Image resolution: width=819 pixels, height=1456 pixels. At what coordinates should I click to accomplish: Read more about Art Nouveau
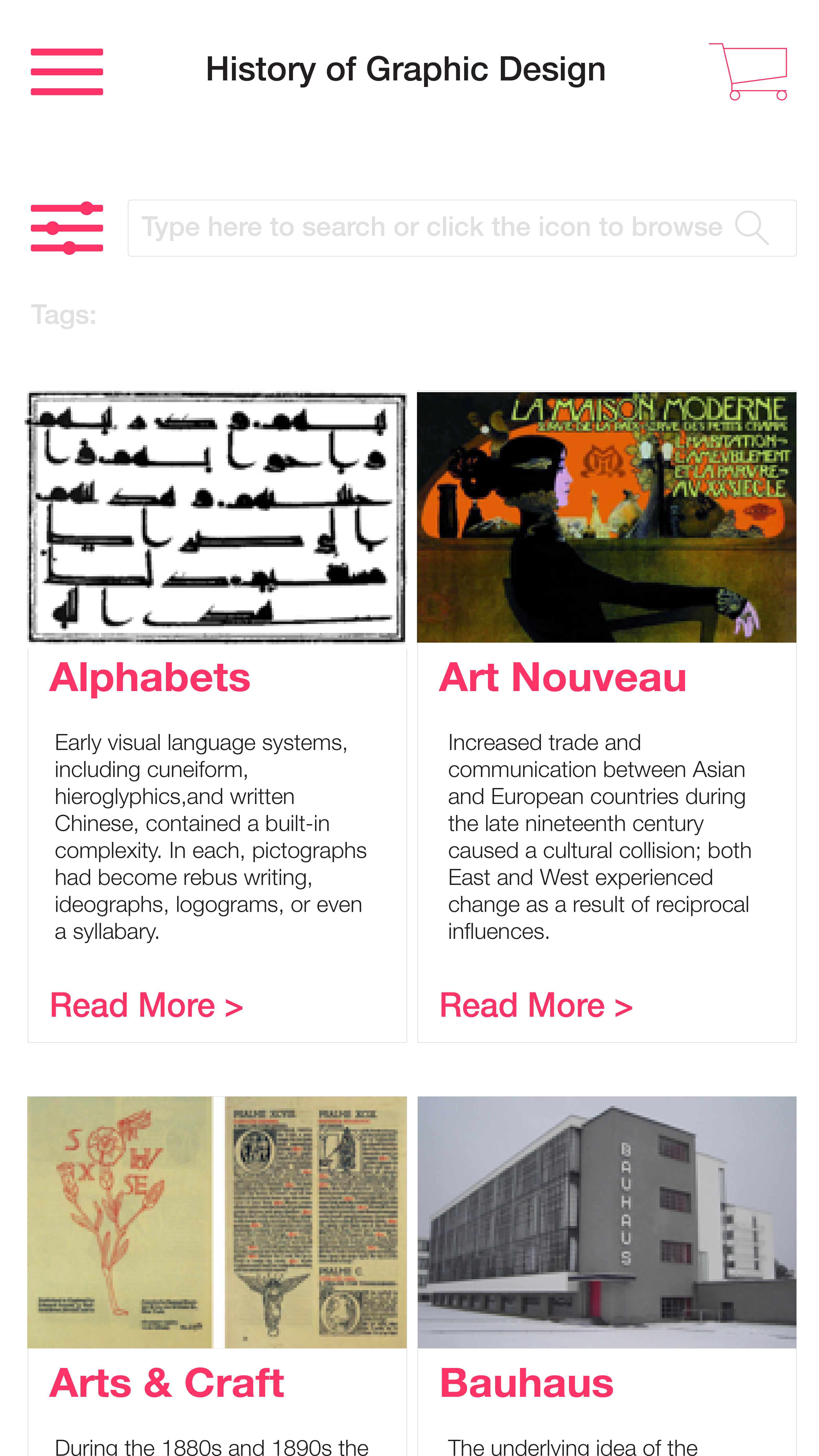[536, 1005]
